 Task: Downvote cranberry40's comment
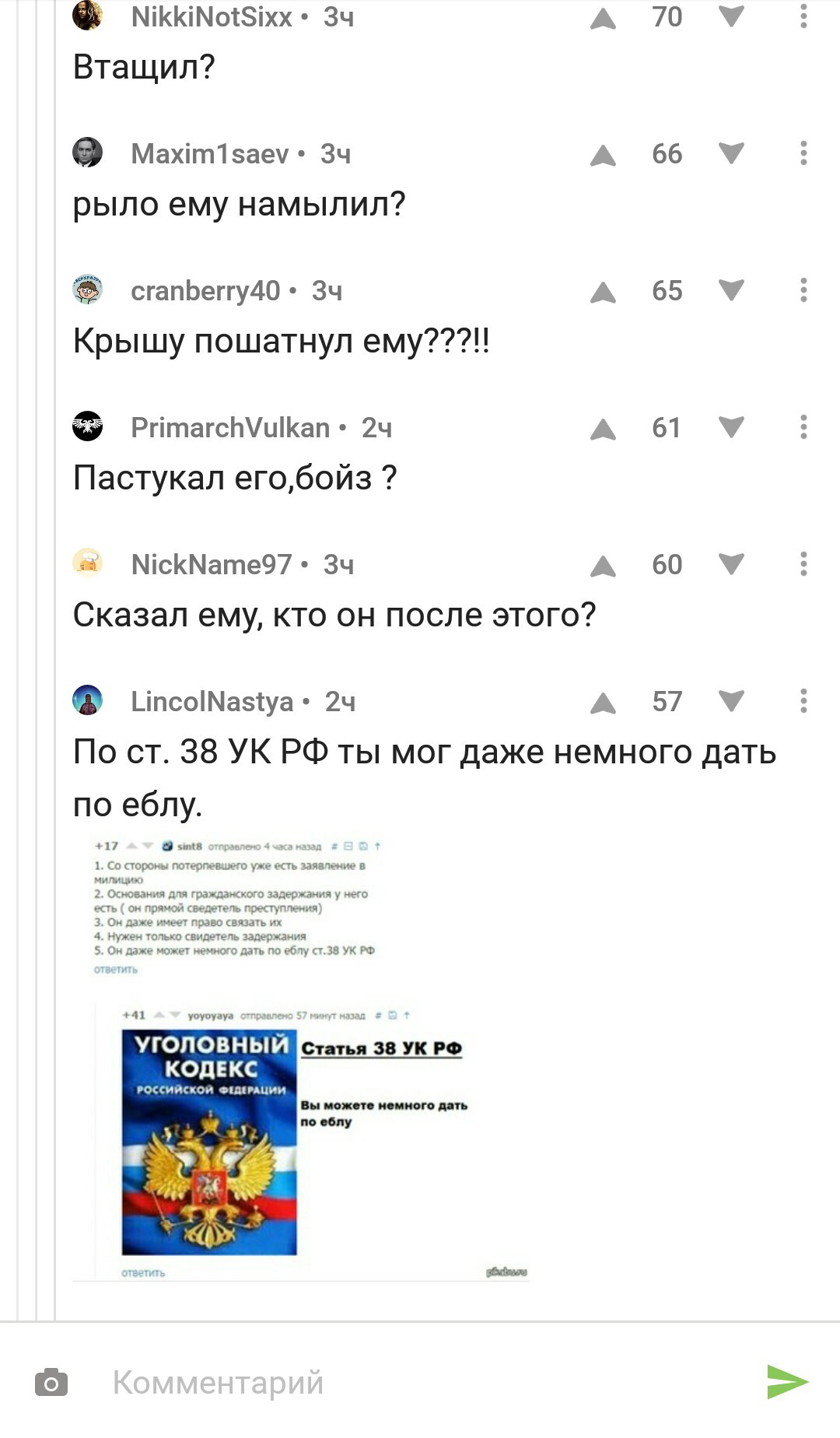(731, 290)
